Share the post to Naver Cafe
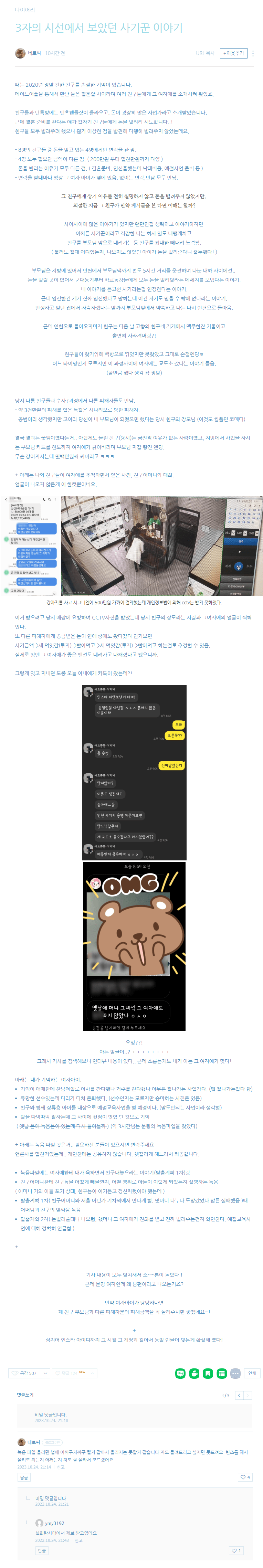Viewport: 263px width, 1568px height. (194, 1373)
